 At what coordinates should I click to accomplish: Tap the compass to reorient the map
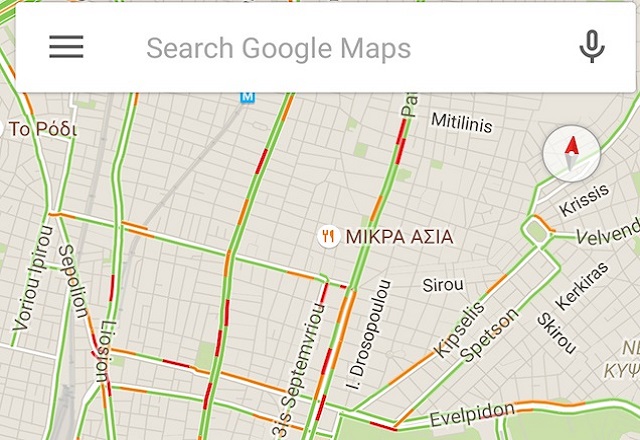571,154
